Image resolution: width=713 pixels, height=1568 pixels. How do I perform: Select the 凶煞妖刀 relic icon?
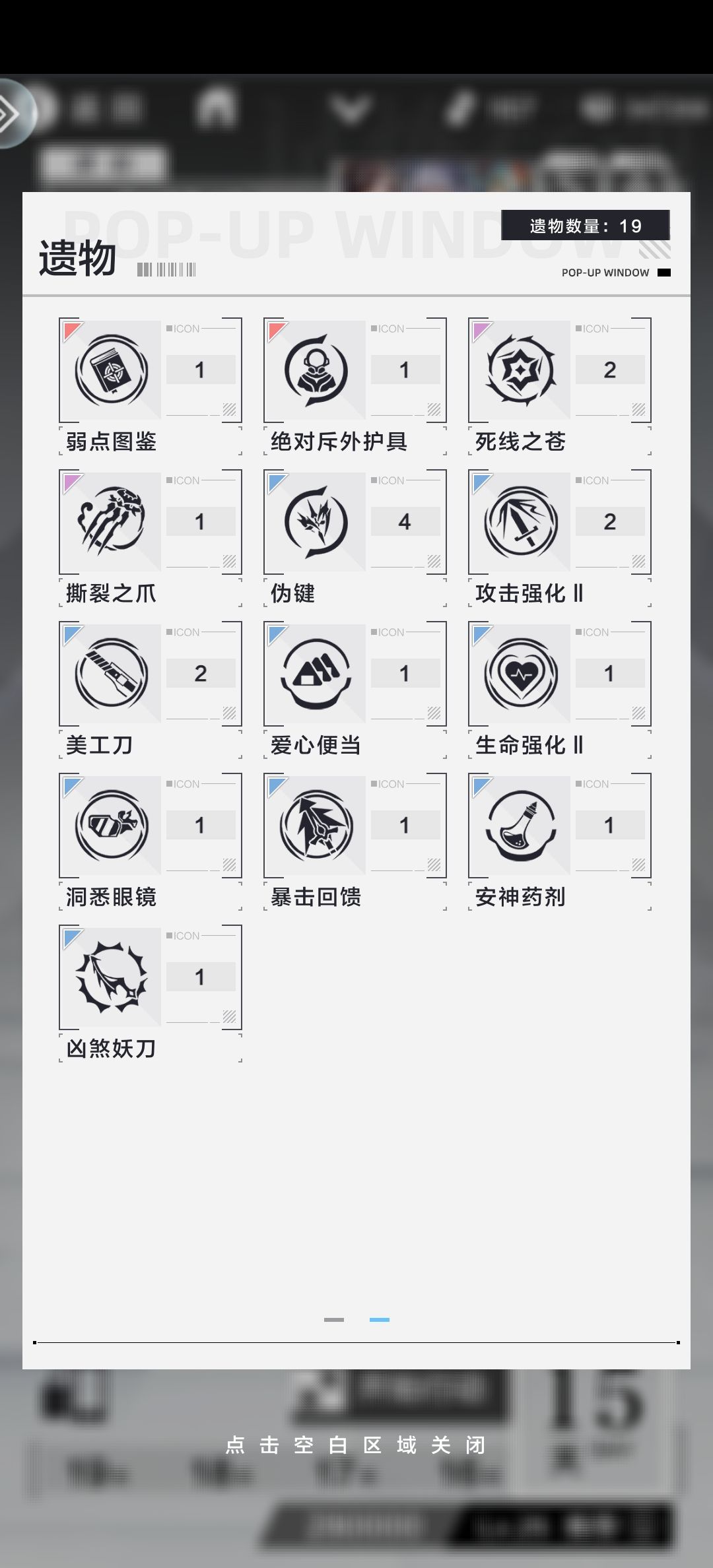tap(110, 977)
